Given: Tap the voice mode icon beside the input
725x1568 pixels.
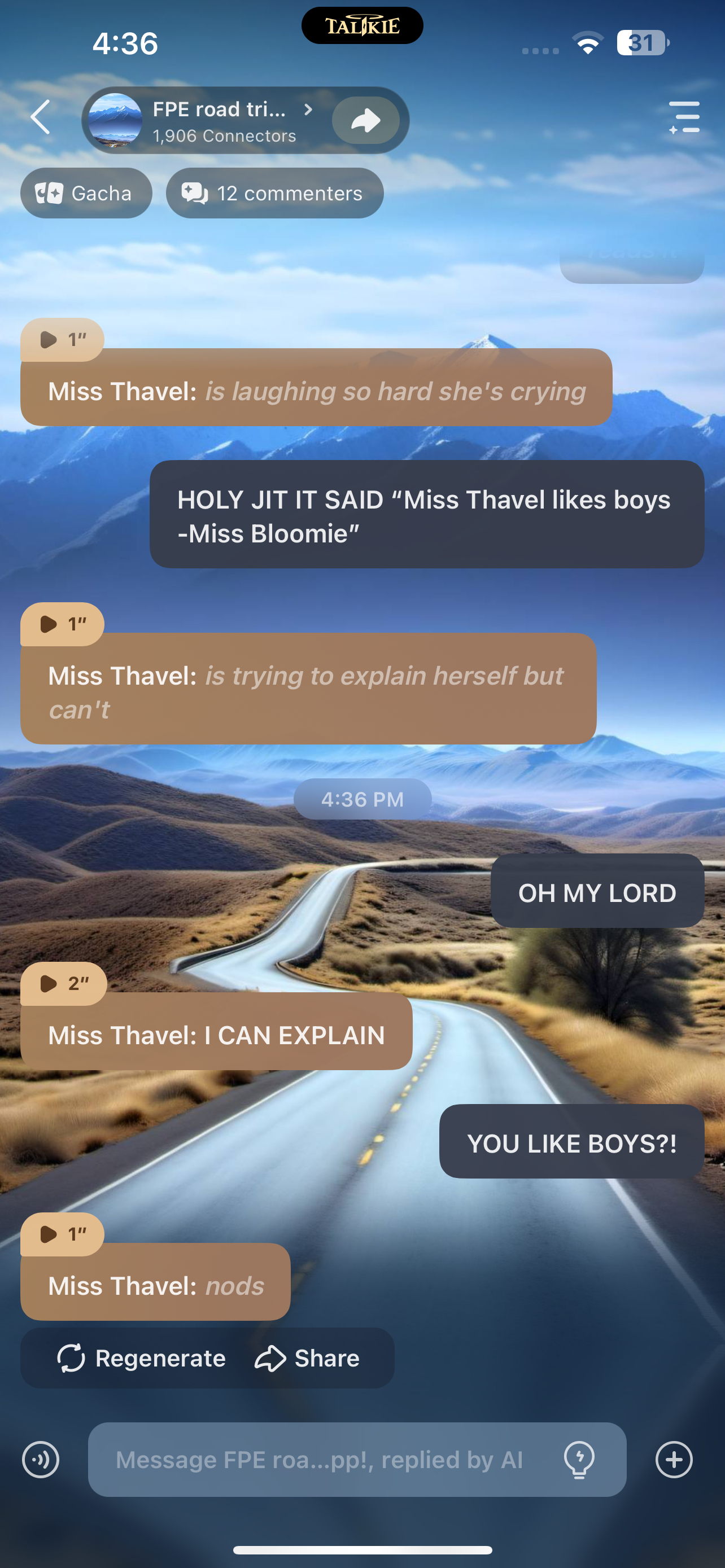Looking at the screenshot, I should point(41,1459).
